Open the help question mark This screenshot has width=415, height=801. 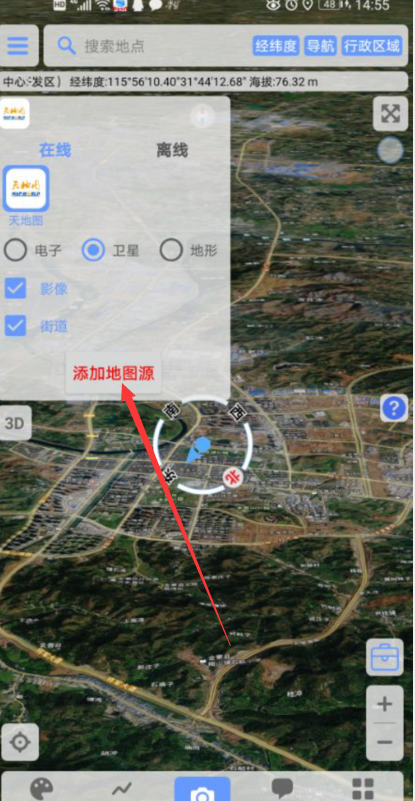point(394,408)
